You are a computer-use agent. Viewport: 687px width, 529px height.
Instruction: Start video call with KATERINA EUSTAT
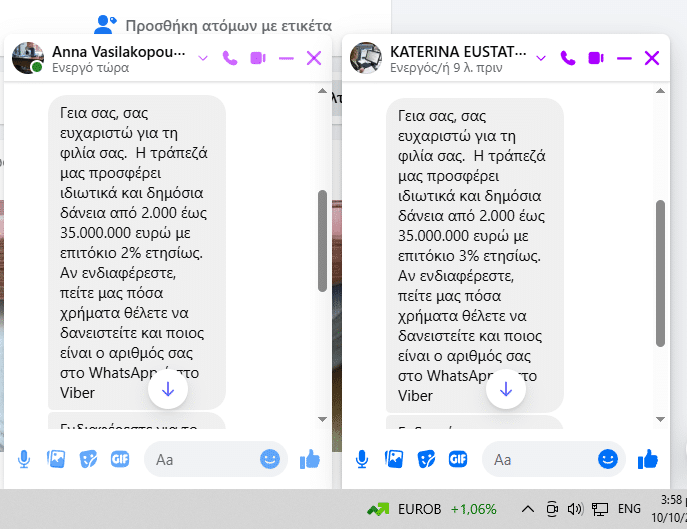coord(597,58)
